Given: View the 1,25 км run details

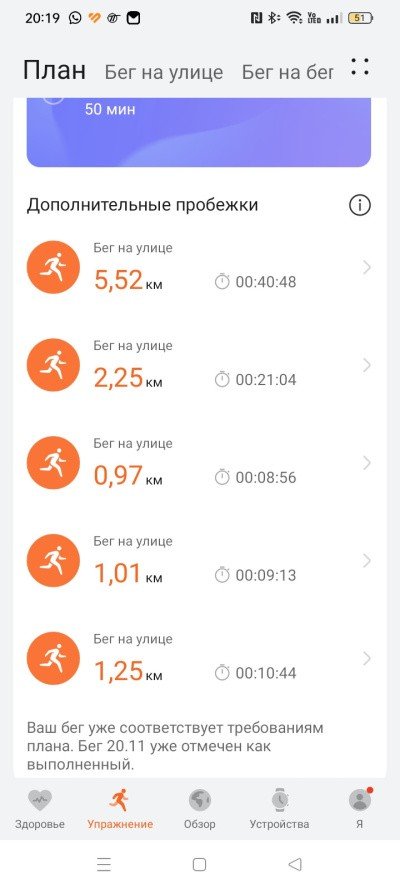Looking at the screenshot, I should pyautogui.click(x=199, y=658).
